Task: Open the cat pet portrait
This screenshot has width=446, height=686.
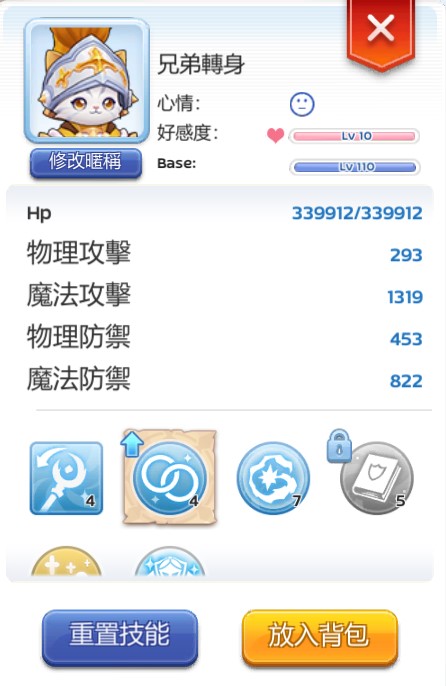Action: (87, 81)
